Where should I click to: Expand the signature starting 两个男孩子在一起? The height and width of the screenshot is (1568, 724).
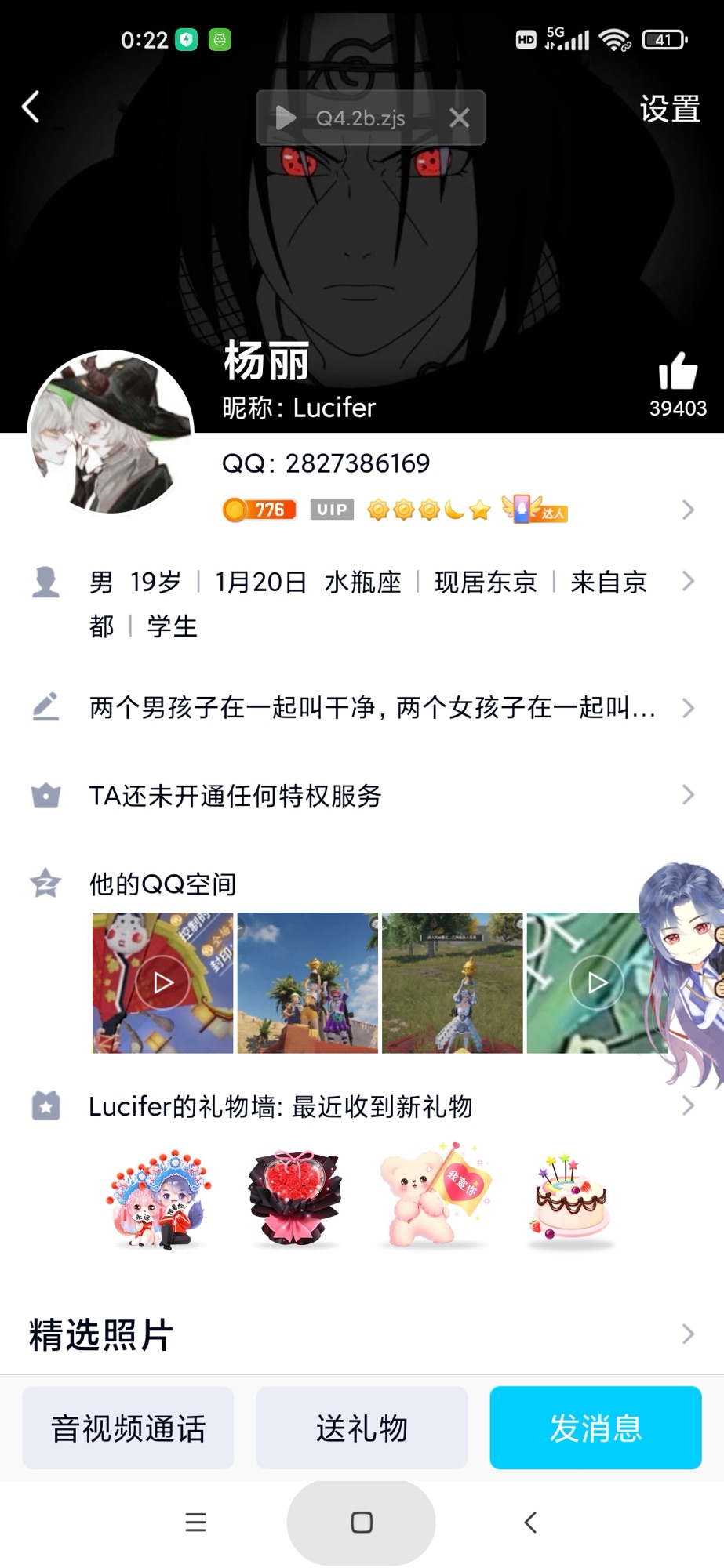tap(372, 708)
